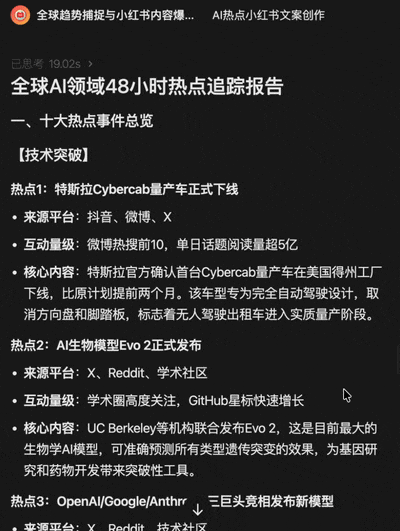This screenshot has width=400, height=531.
Task: Tap the scroll-to-bottom down arrow
Action: pos(197,509)
